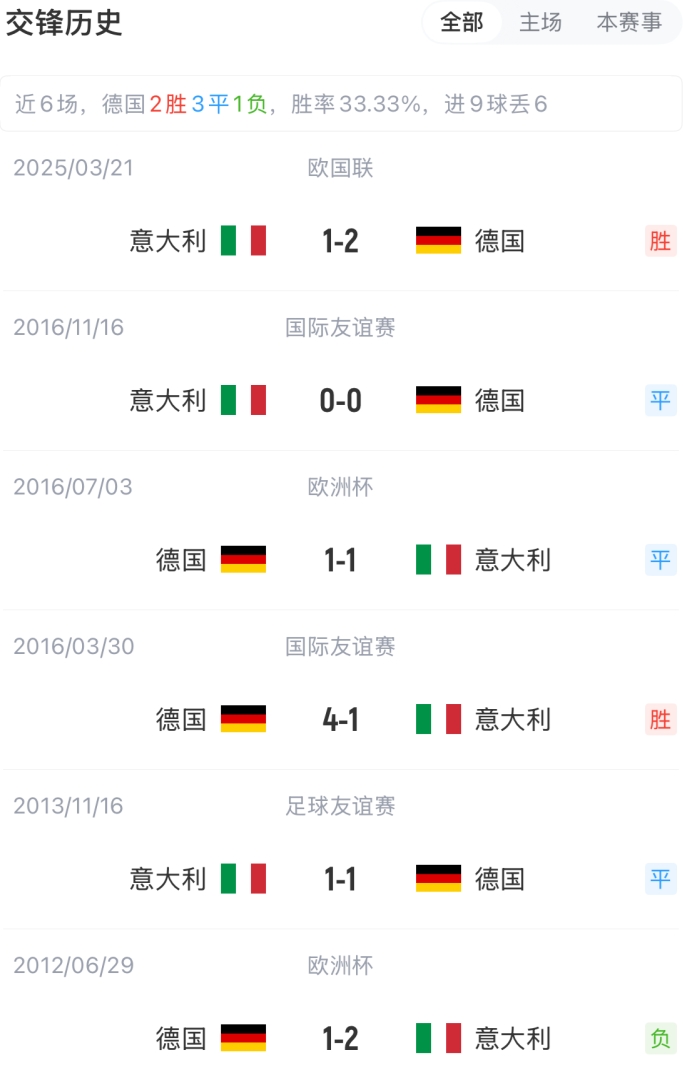The width and height of the screenshot is (683, 1080).
Task: Switch to the 本赛事 tab
Action: coord(629,22)
